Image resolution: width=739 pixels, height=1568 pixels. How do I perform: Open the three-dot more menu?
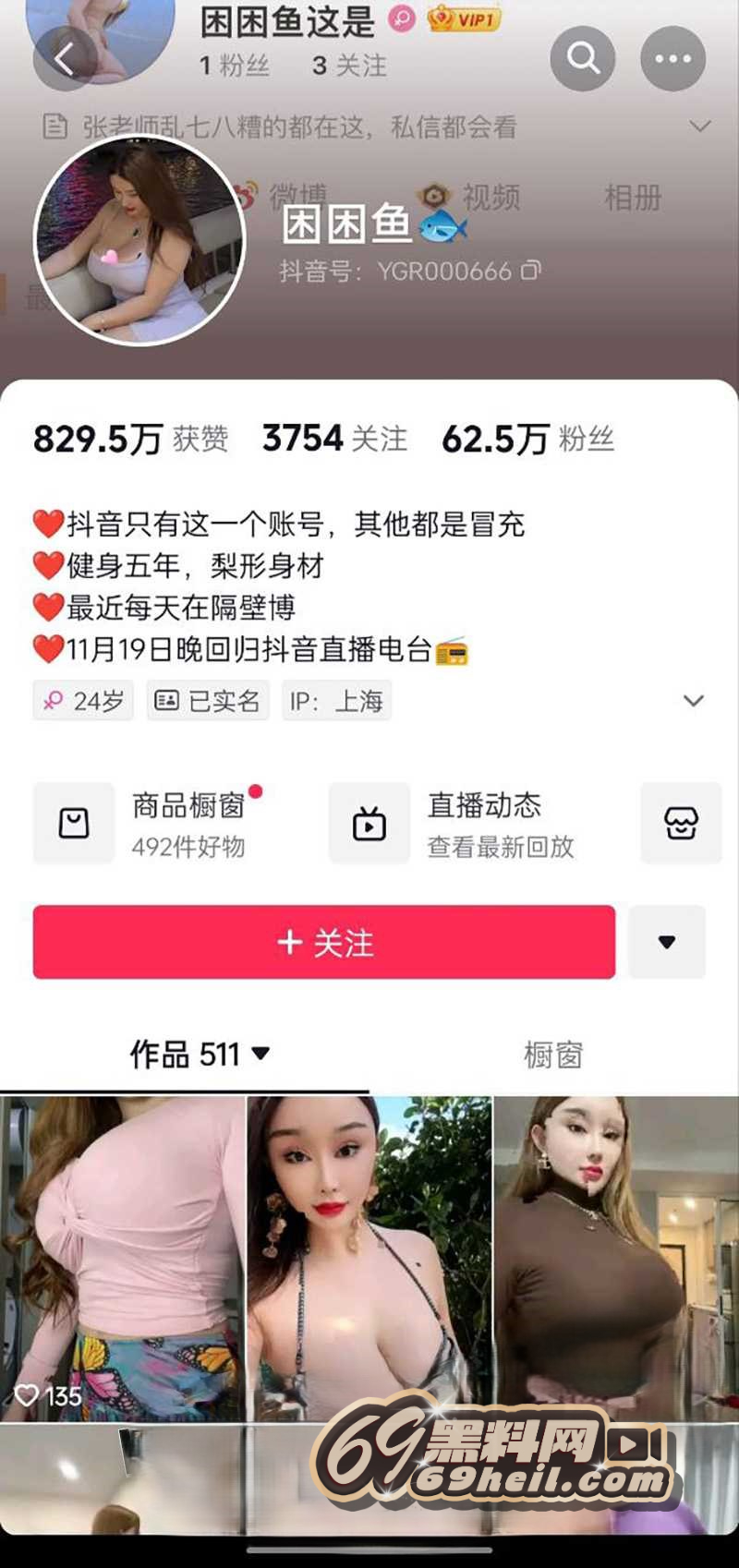click(x=672, y=59)
